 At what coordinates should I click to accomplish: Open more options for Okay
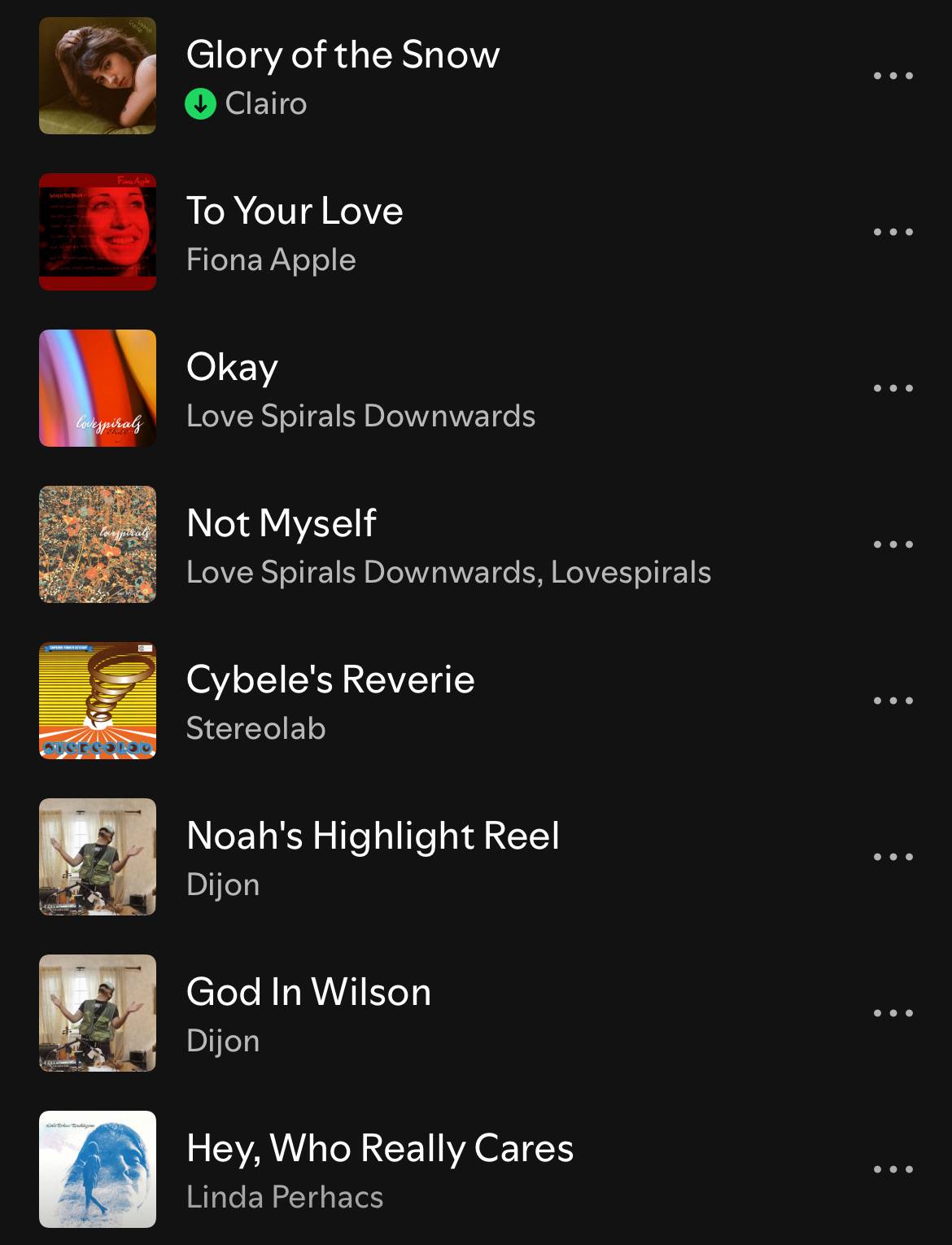click(893, 388)
